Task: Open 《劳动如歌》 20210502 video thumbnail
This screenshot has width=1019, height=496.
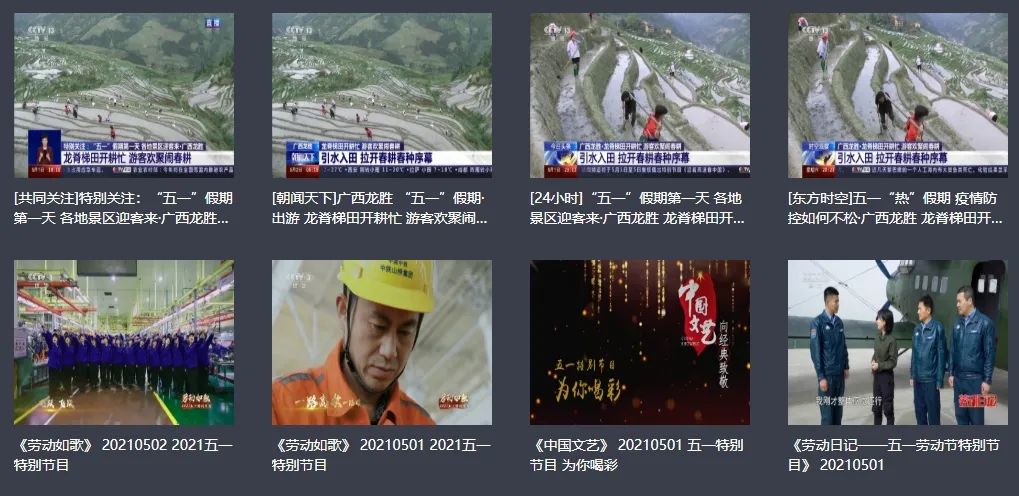Action: 123,342
